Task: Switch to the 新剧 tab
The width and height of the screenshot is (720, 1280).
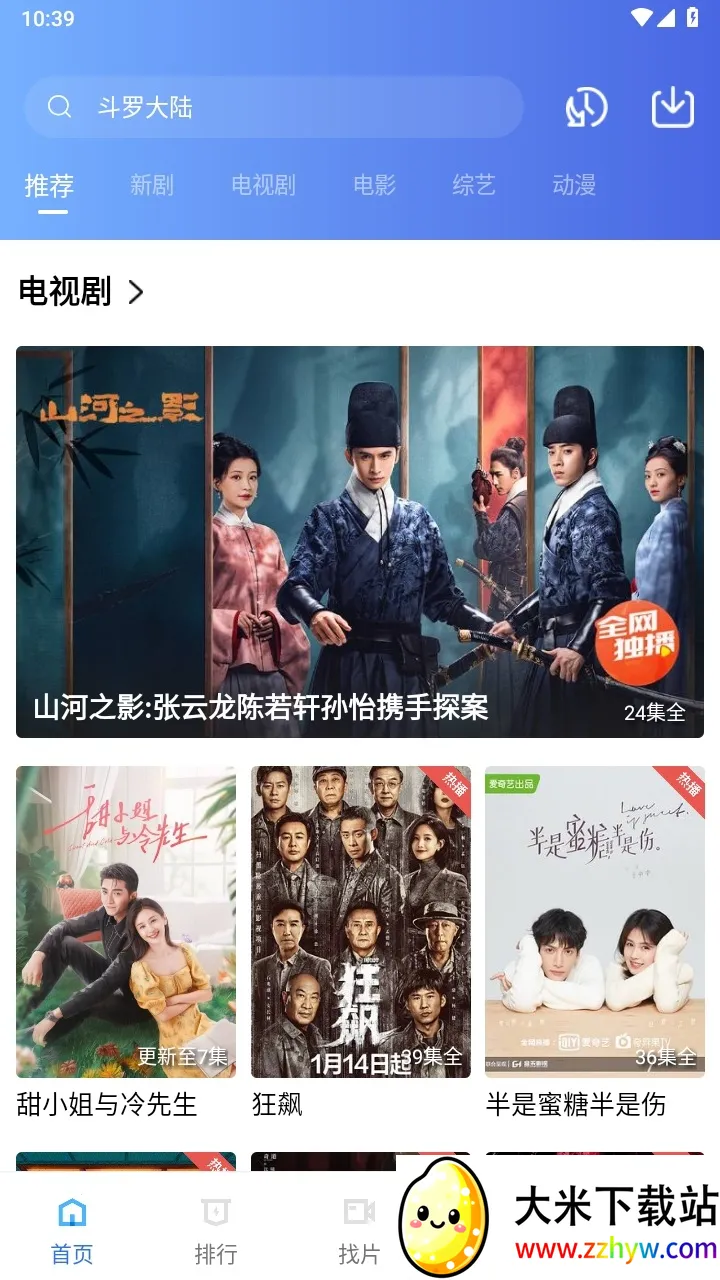Action: (x=152, y=185)
